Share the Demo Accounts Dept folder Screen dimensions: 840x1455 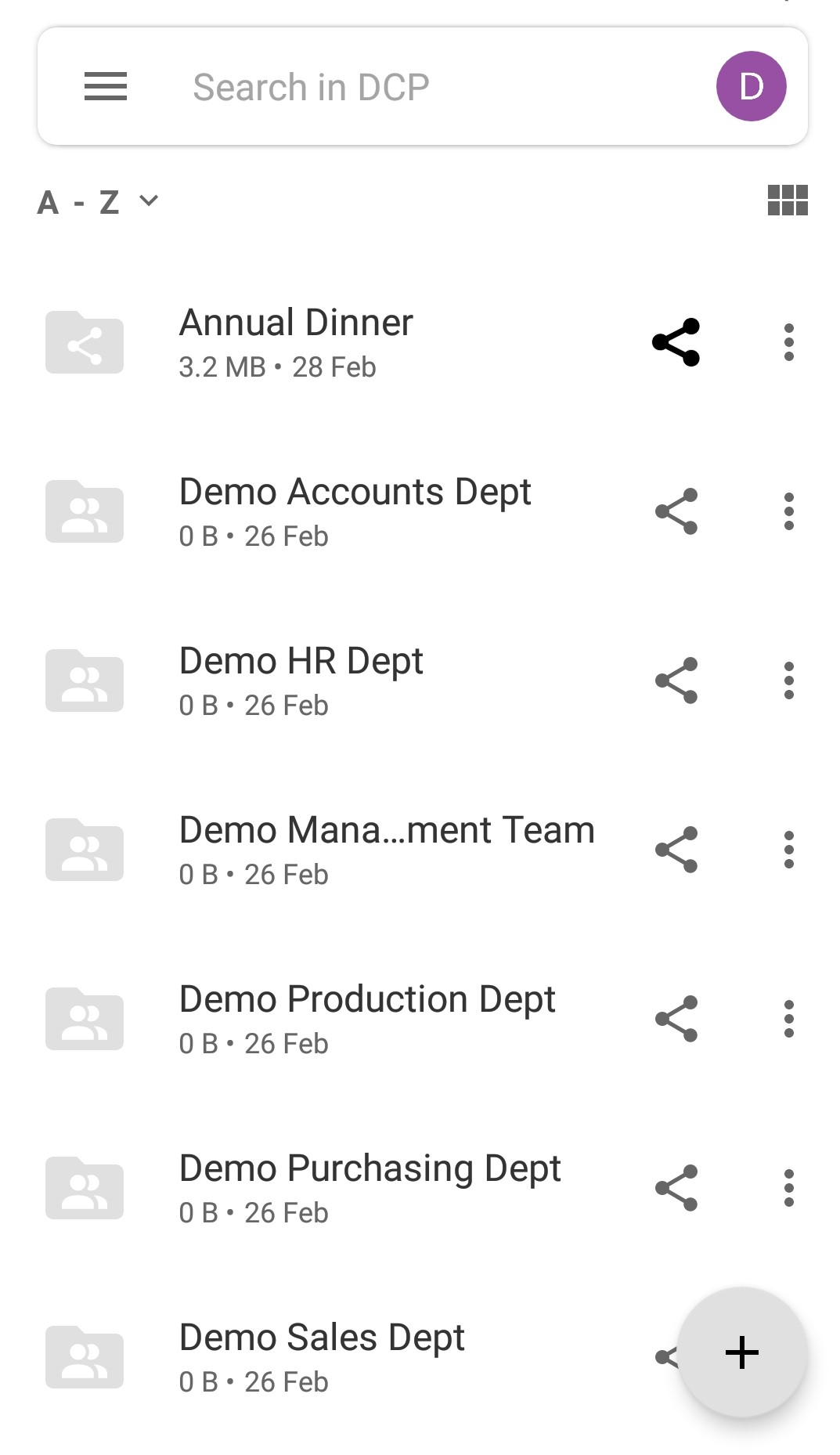[676, 511]
